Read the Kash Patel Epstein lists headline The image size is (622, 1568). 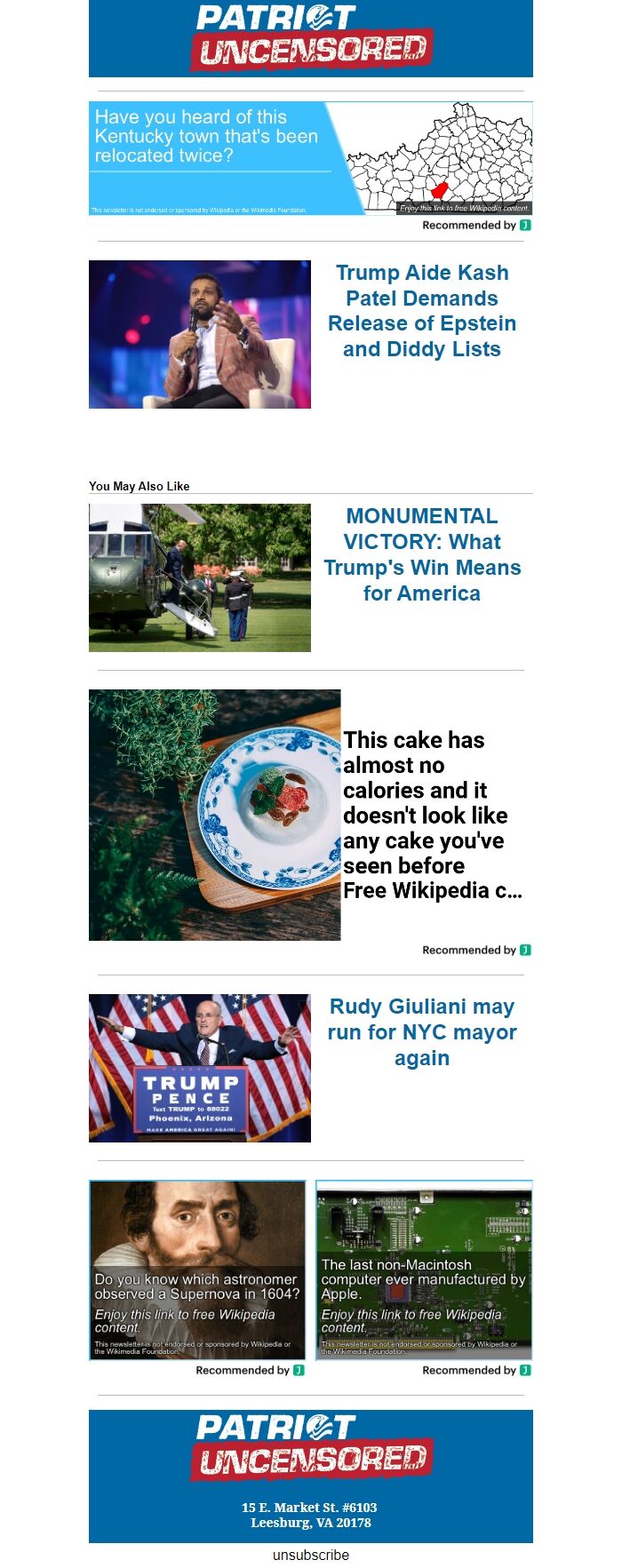coord(421,311)
